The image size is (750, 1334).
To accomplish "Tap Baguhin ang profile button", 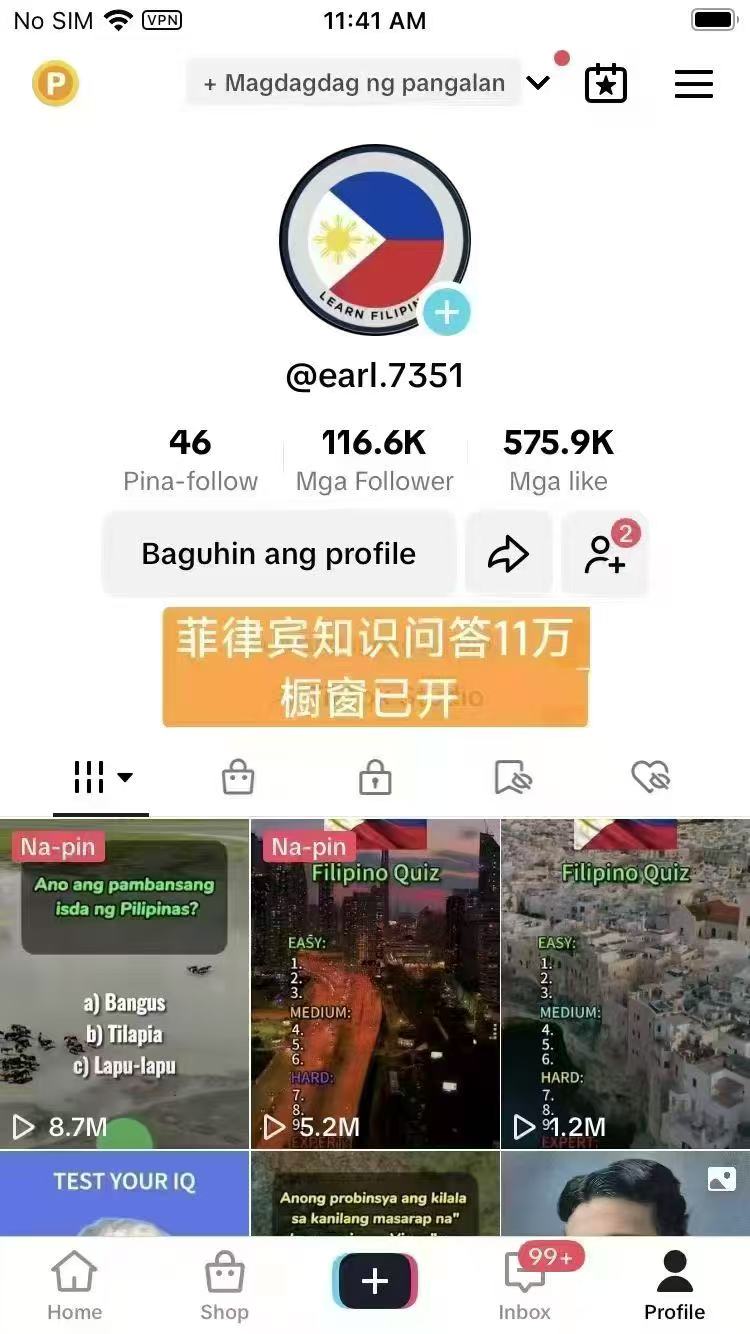I will click(279, 554).
